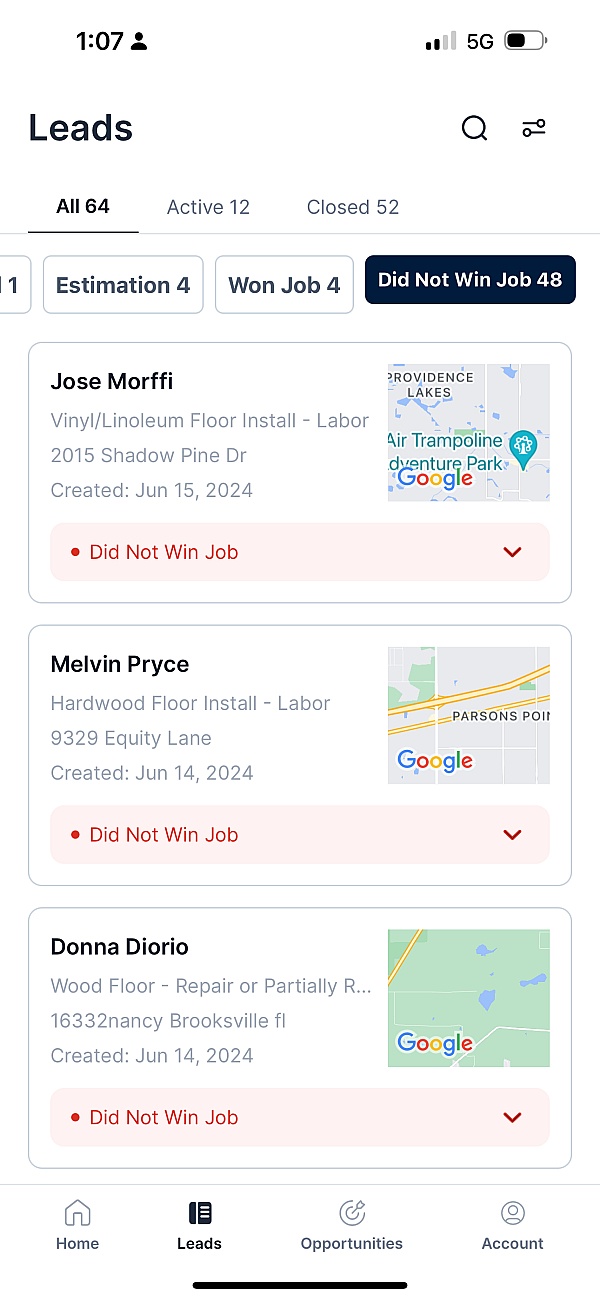This screenshot has height=1300, width=600.
Task: Switch to the Opportunities tab
Action: coord(352,1226)
